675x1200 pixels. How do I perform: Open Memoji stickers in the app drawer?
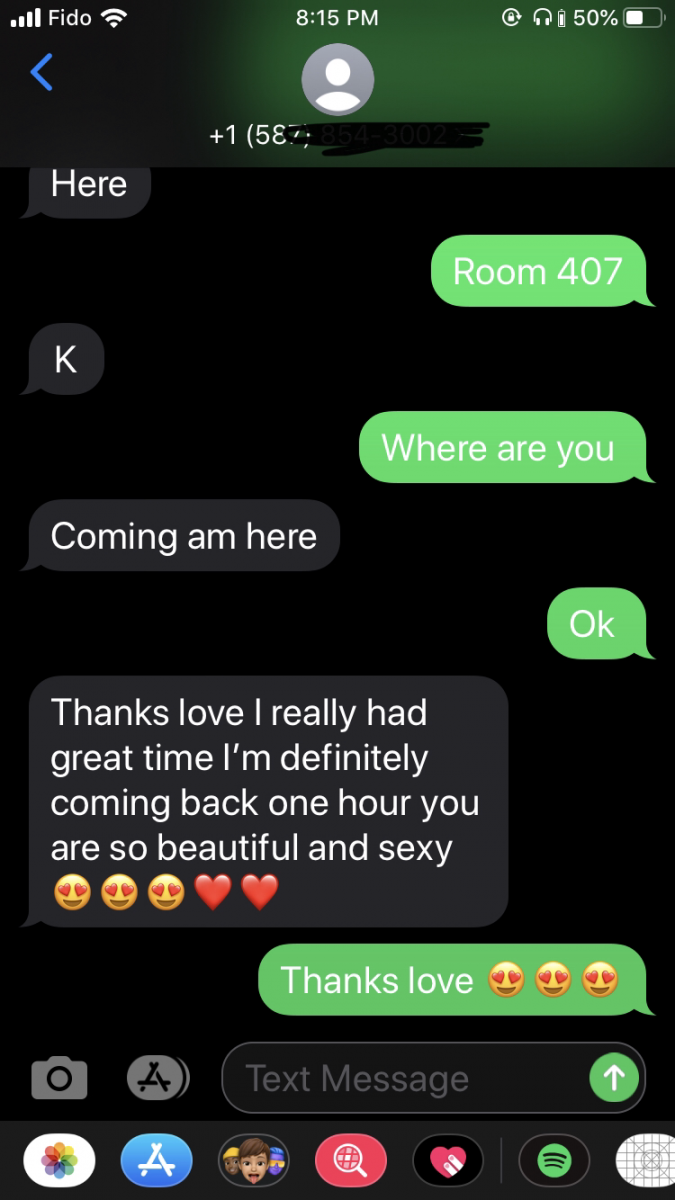[x=254, y=1160]
